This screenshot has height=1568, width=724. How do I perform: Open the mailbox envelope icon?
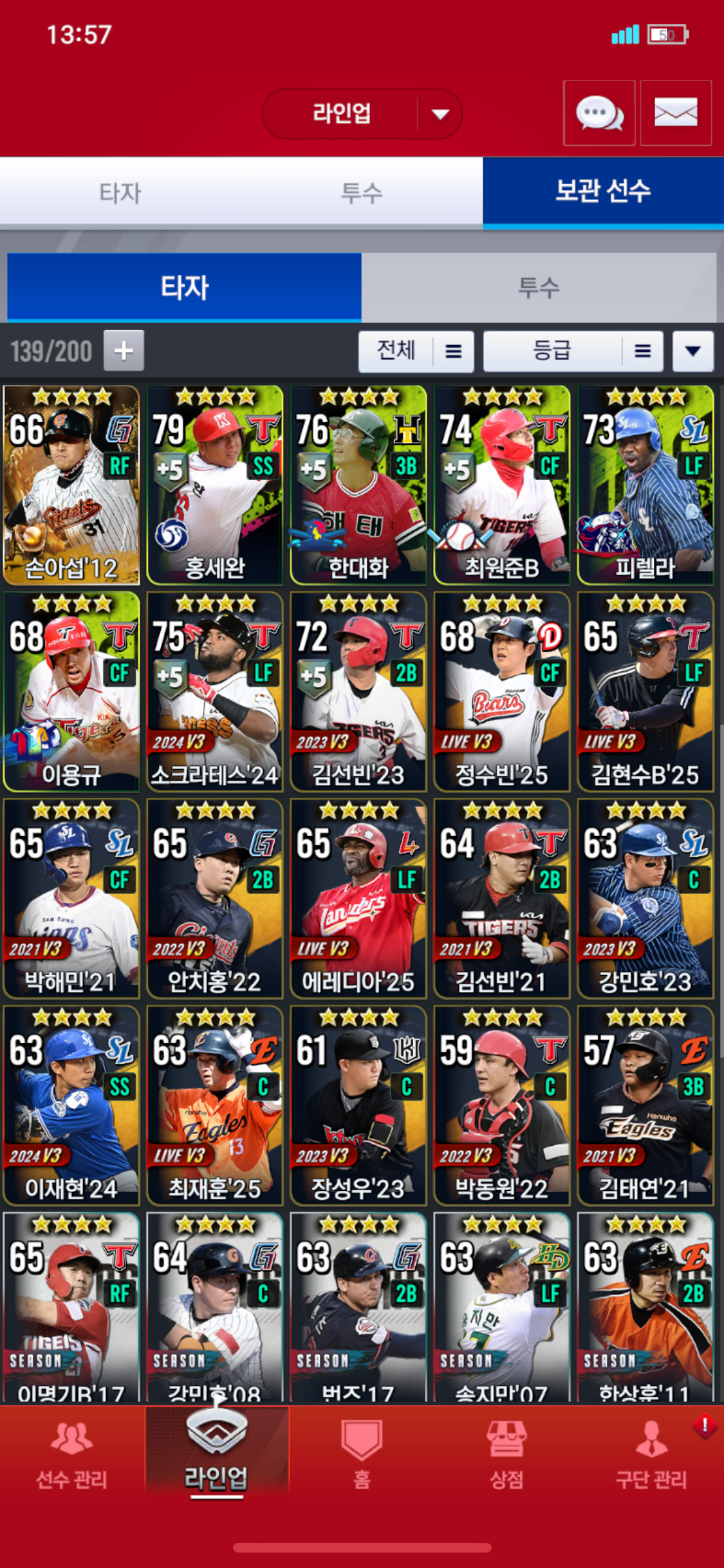pyautogui.click(x=676, y=113)
